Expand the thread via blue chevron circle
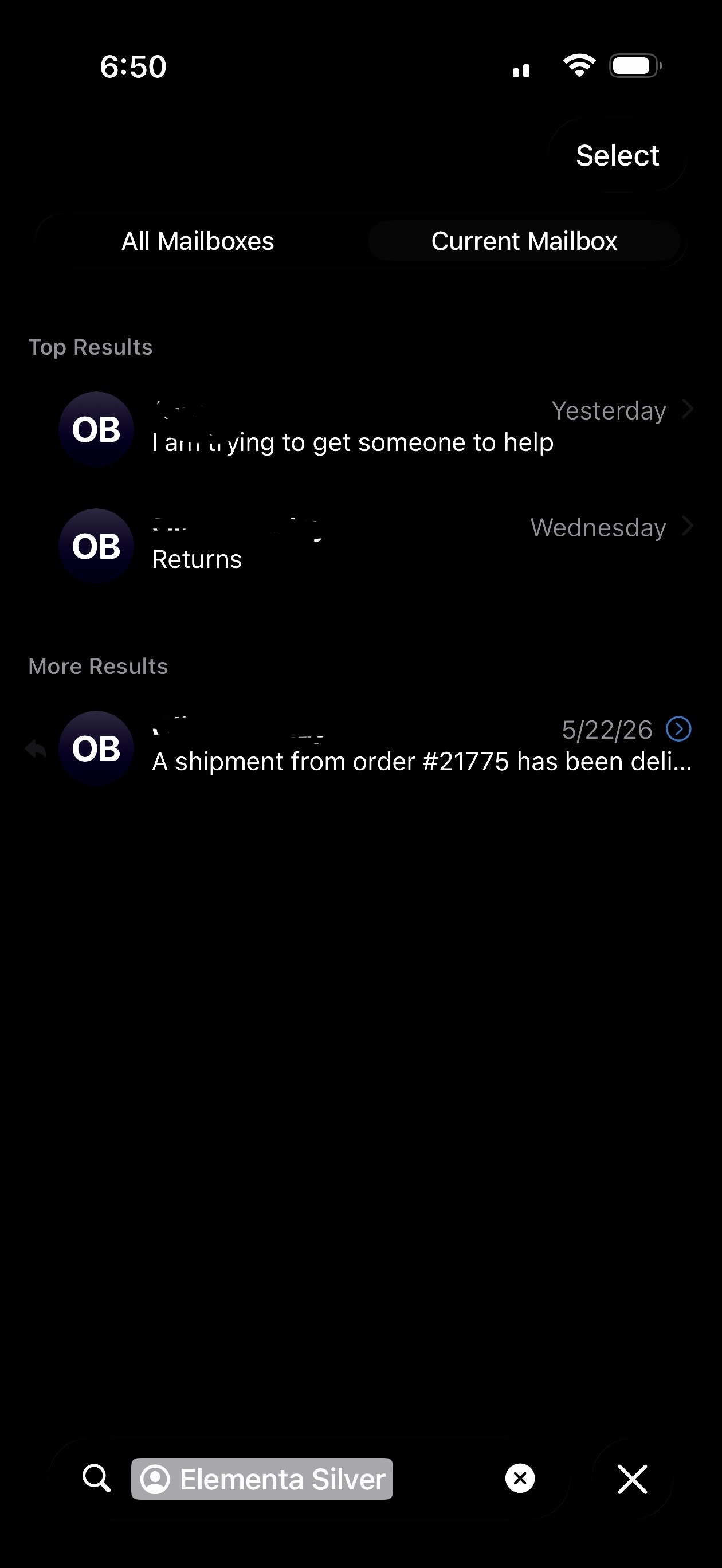This screenshot has height=1568, width=722. (678, 728)
